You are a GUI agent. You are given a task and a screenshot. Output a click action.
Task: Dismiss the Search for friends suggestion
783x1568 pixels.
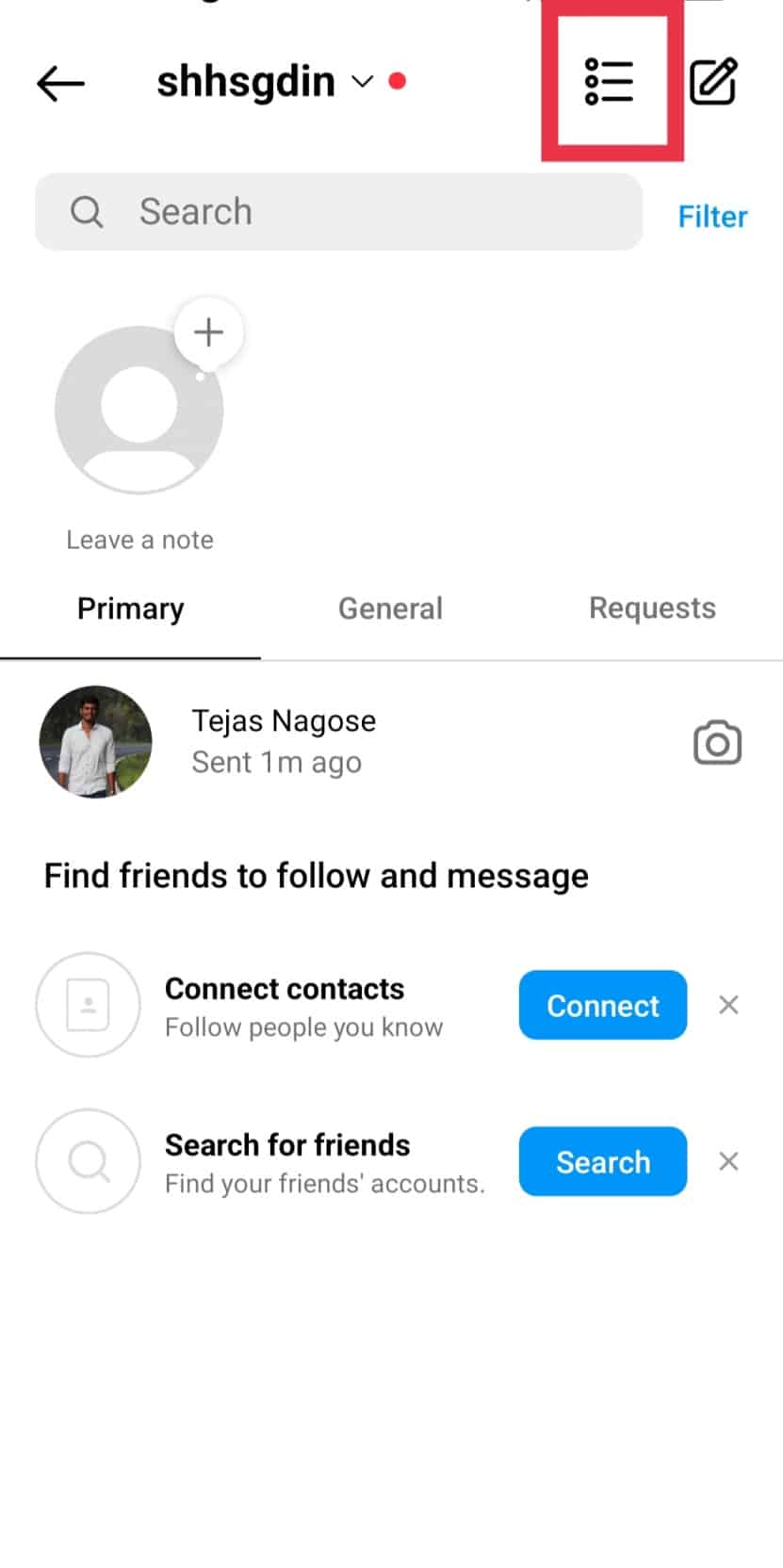coord(727,1161)
